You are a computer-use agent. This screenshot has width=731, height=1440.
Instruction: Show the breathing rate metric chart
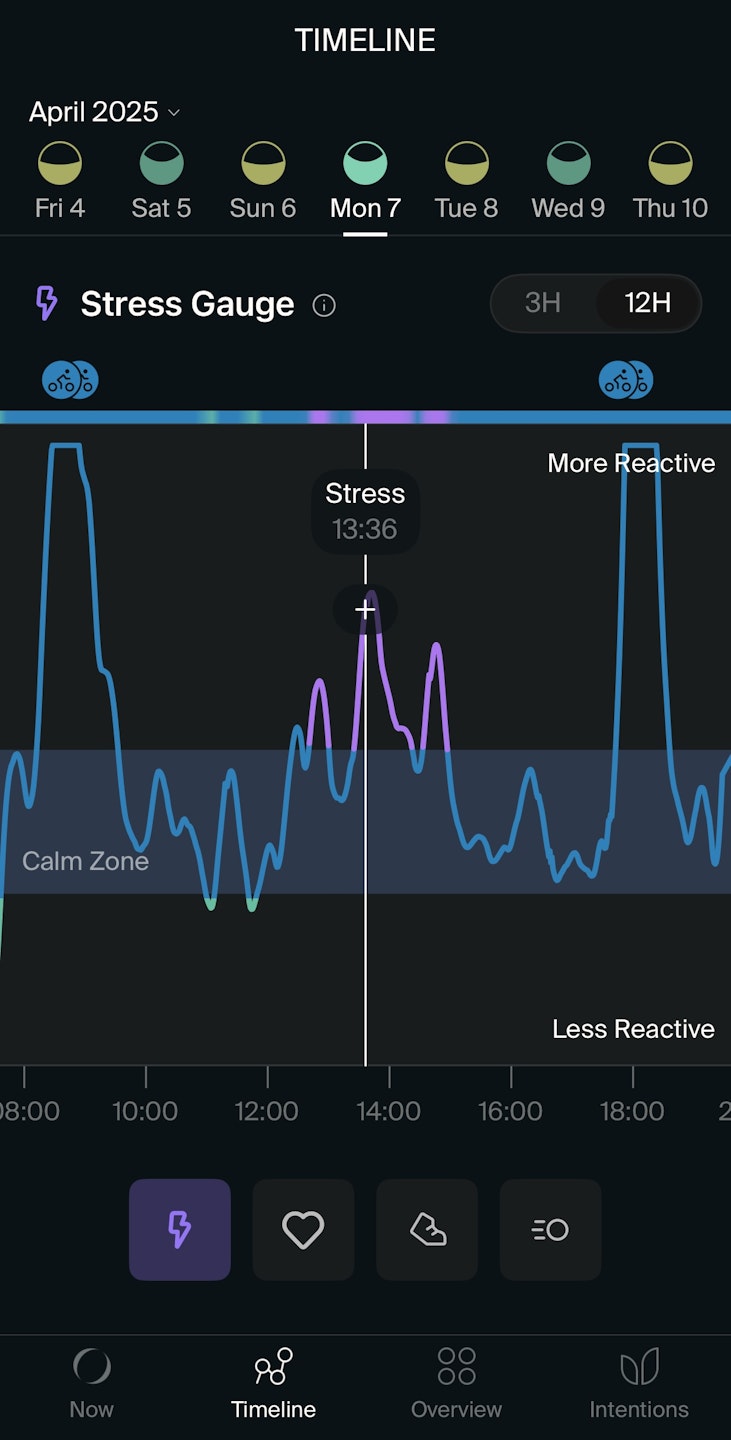550,1230
